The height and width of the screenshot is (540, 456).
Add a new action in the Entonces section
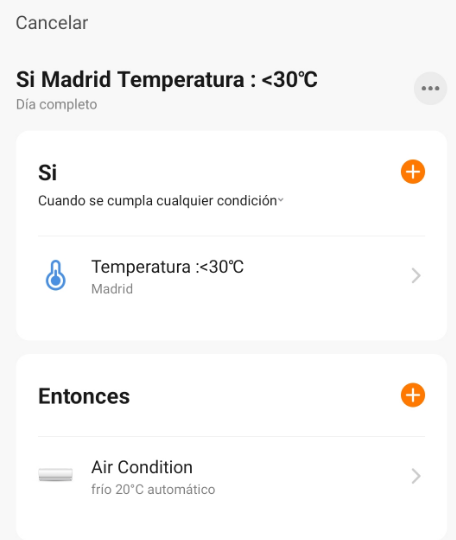click(x=413, y=395)
